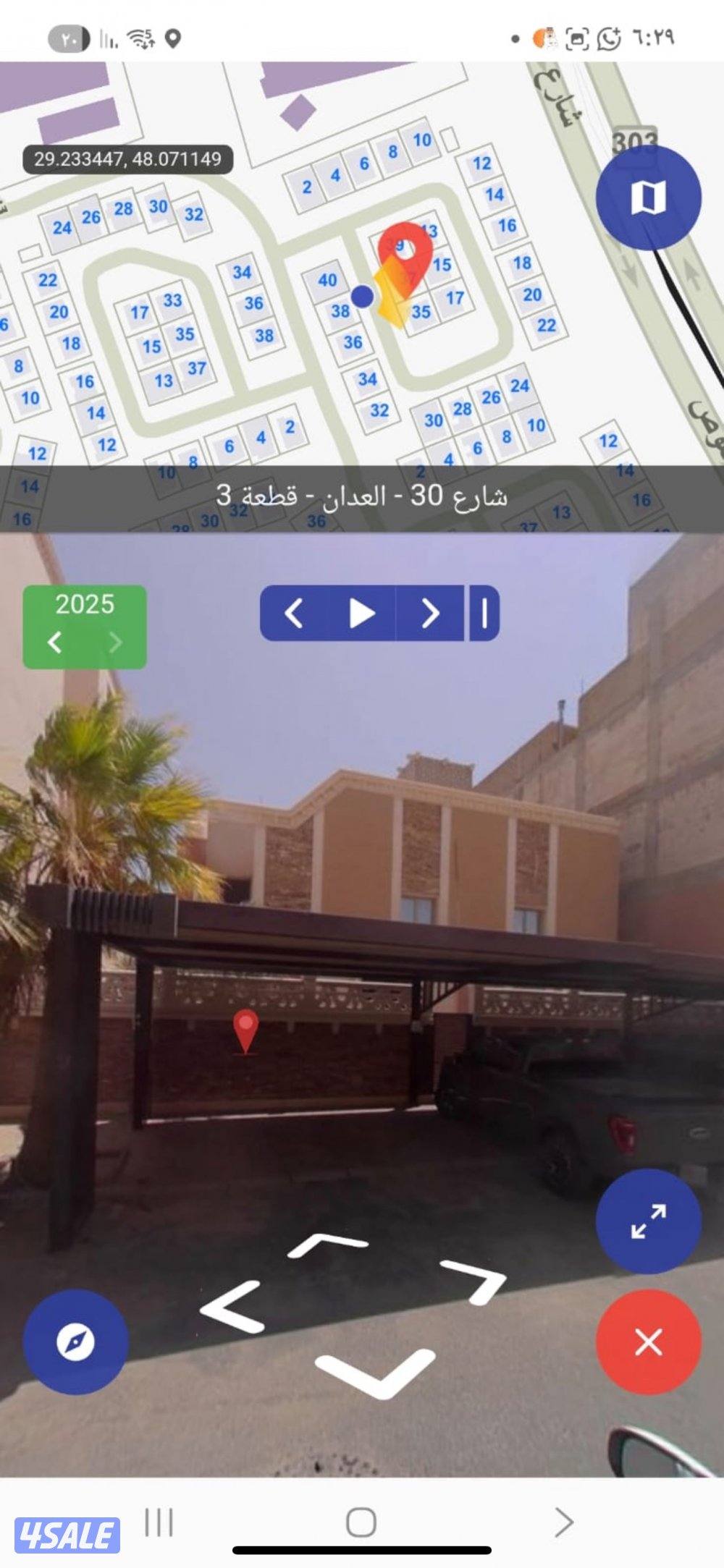Select parcel 40 on the map
This screenshot has width=724, height=1568.
coord(327,279)
